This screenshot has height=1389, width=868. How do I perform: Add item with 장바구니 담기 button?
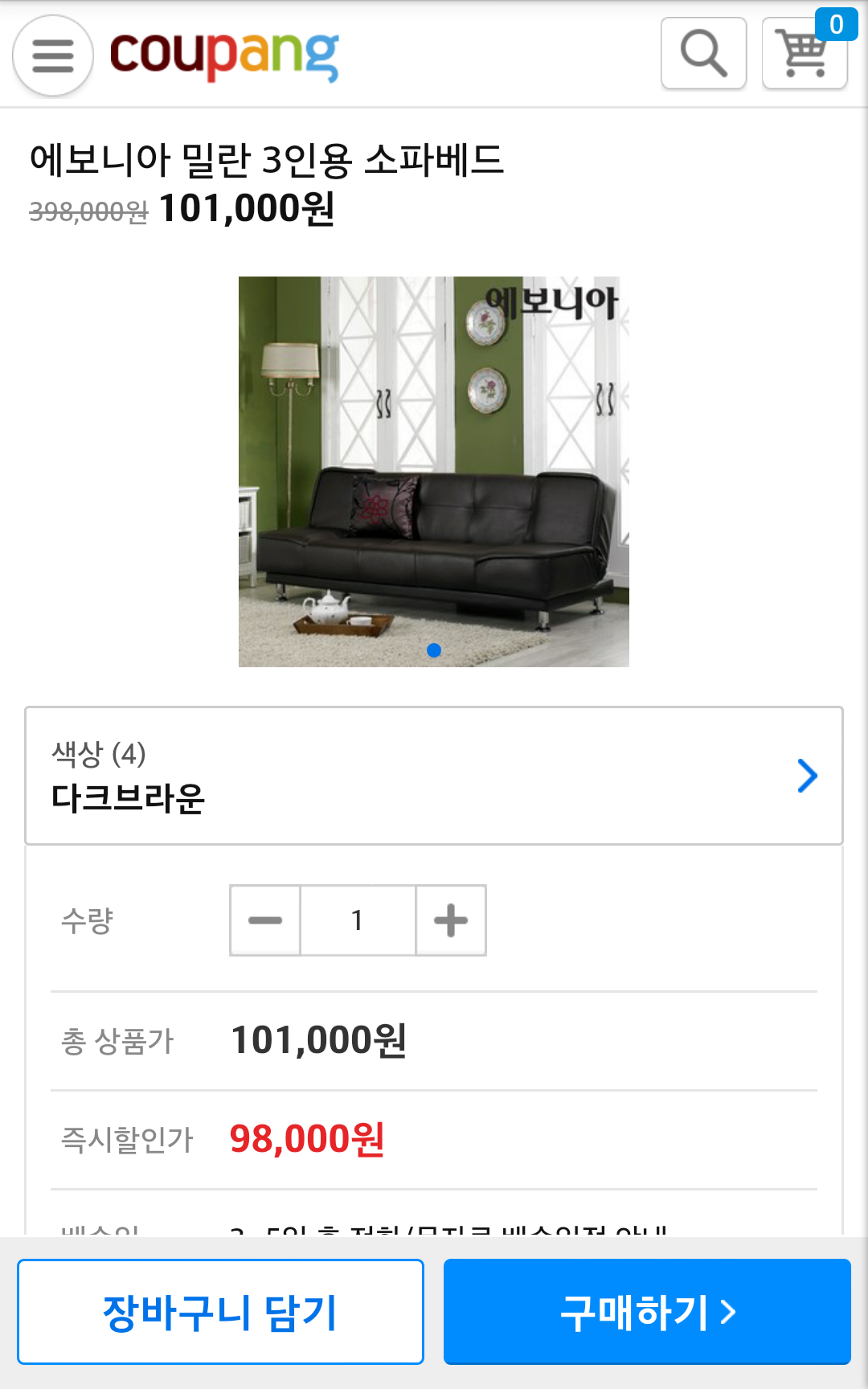tap(220, 1312)
